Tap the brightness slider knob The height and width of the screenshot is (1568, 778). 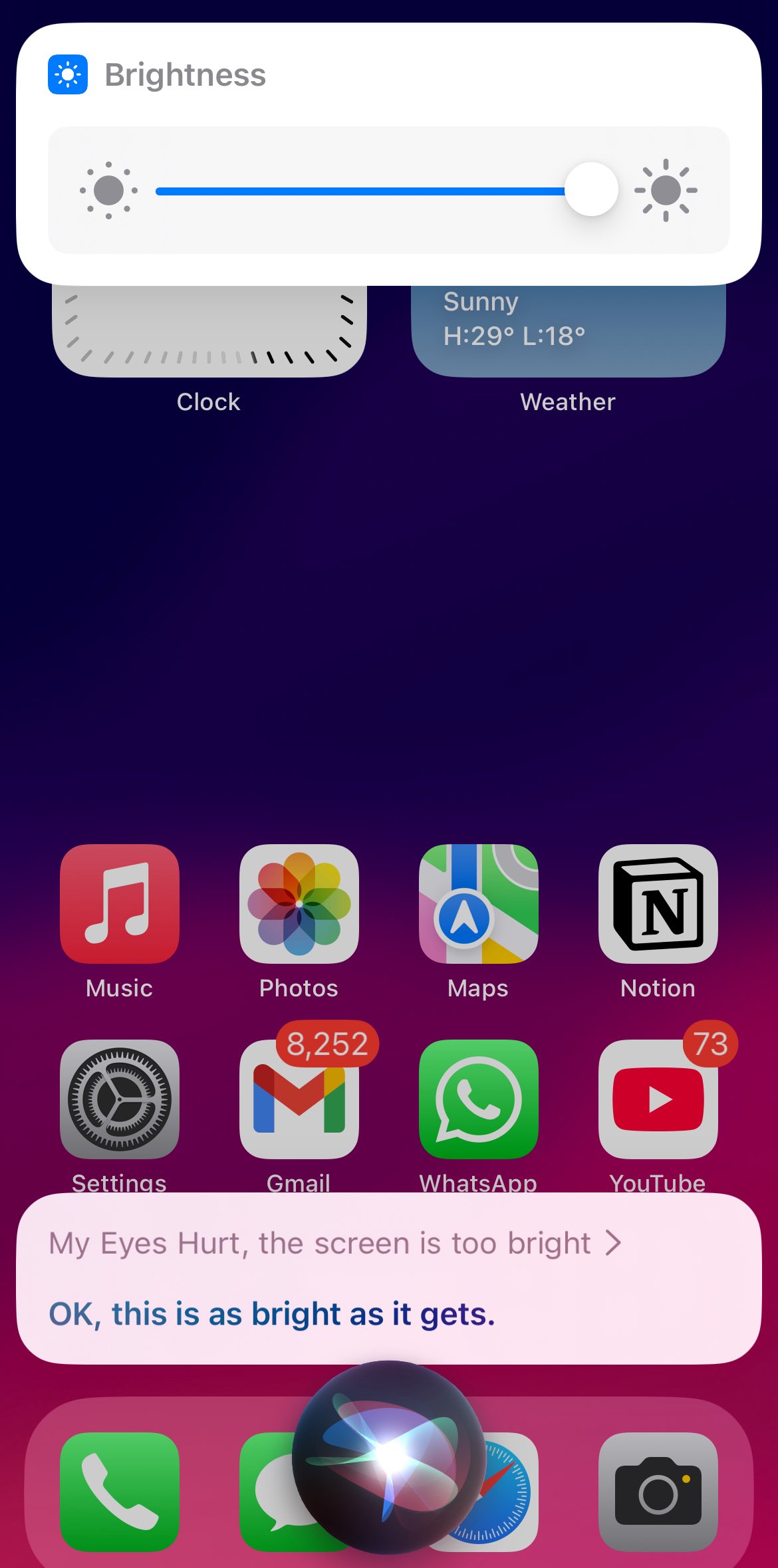pos(591,189)
